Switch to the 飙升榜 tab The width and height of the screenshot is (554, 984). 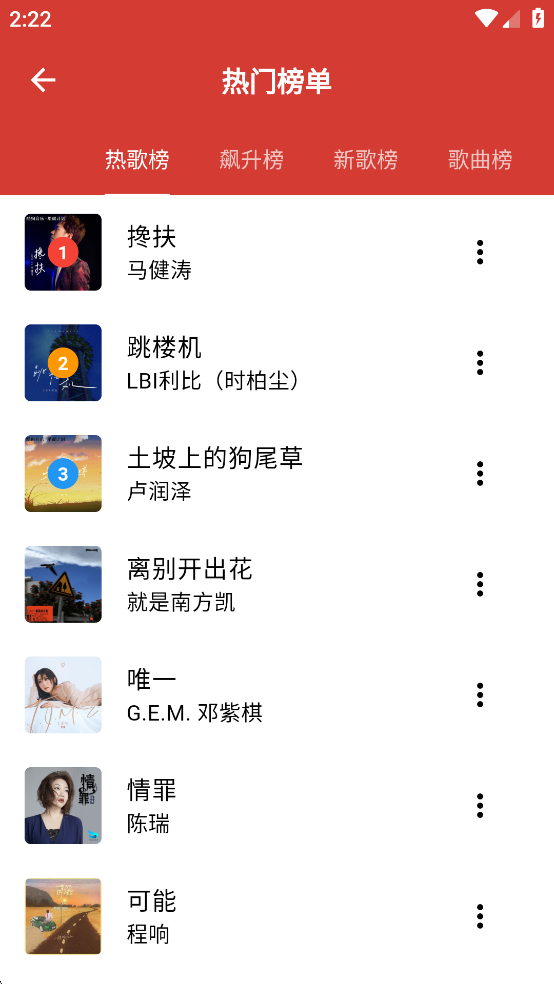pos(251,159)
